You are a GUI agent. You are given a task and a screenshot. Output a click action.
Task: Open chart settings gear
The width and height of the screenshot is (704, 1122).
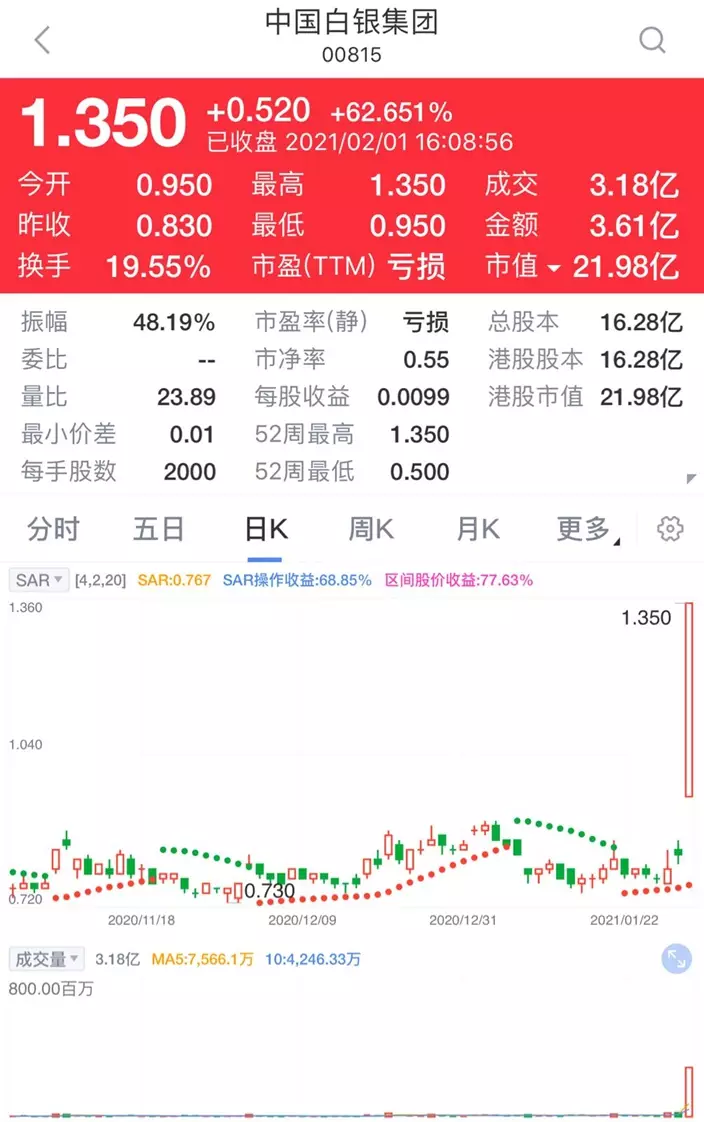tap(670, 529)
